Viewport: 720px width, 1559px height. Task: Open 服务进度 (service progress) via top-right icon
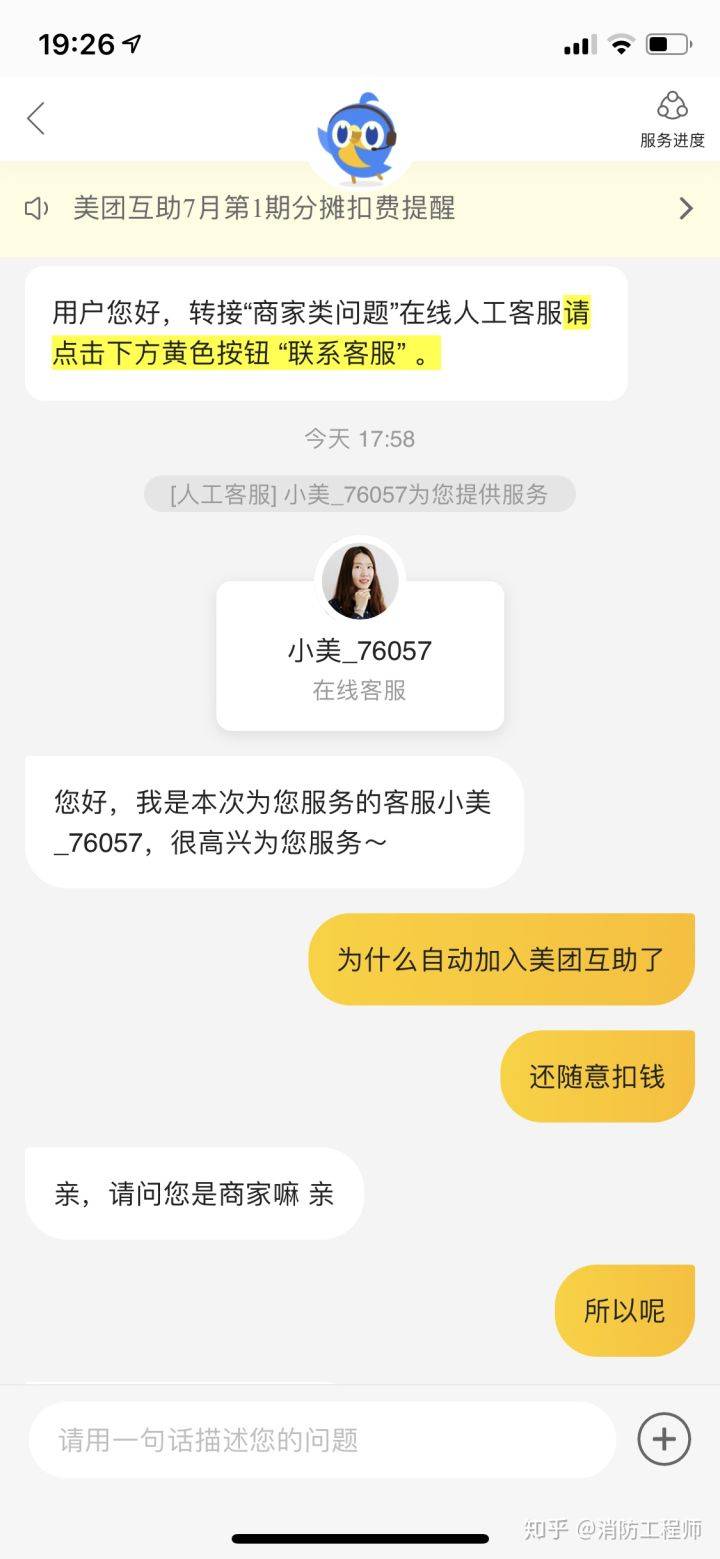pyautogui.click(x=670, y=115)
